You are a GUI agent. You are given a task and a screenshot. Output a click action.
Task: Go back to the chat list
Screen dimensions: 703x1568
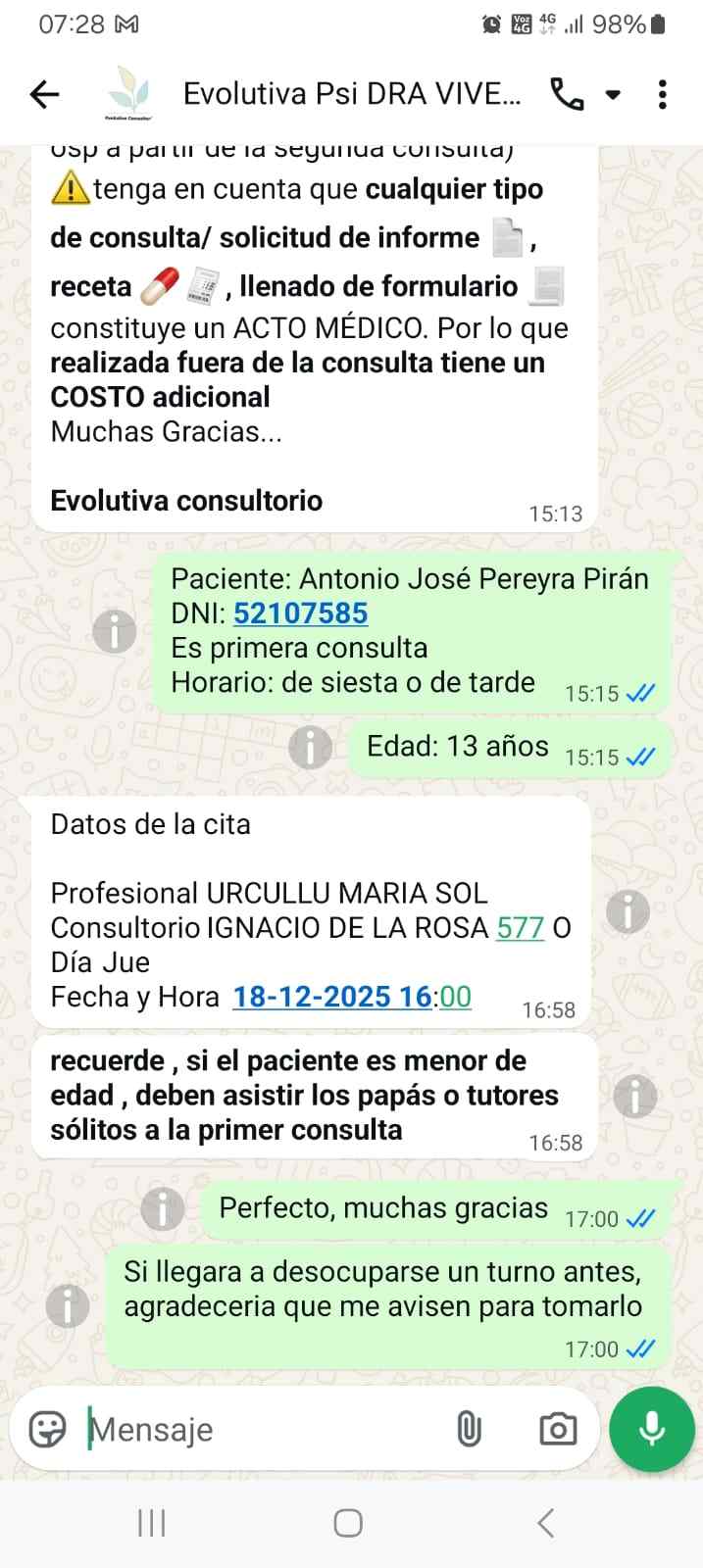click(x=45, y=94)
